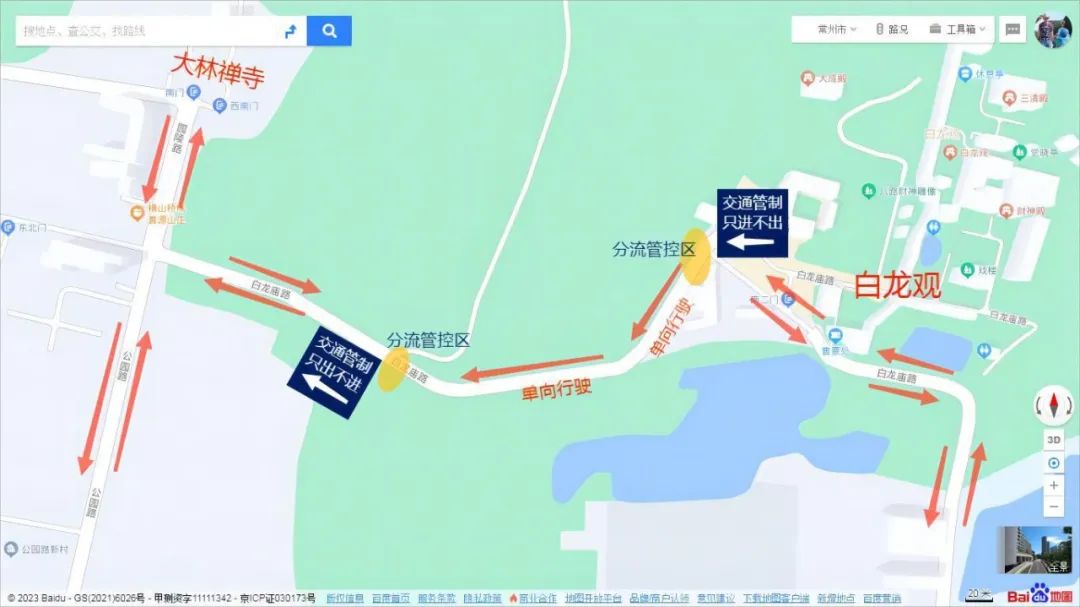Open the 隐私政策 footer link

[x=482, y=598]
